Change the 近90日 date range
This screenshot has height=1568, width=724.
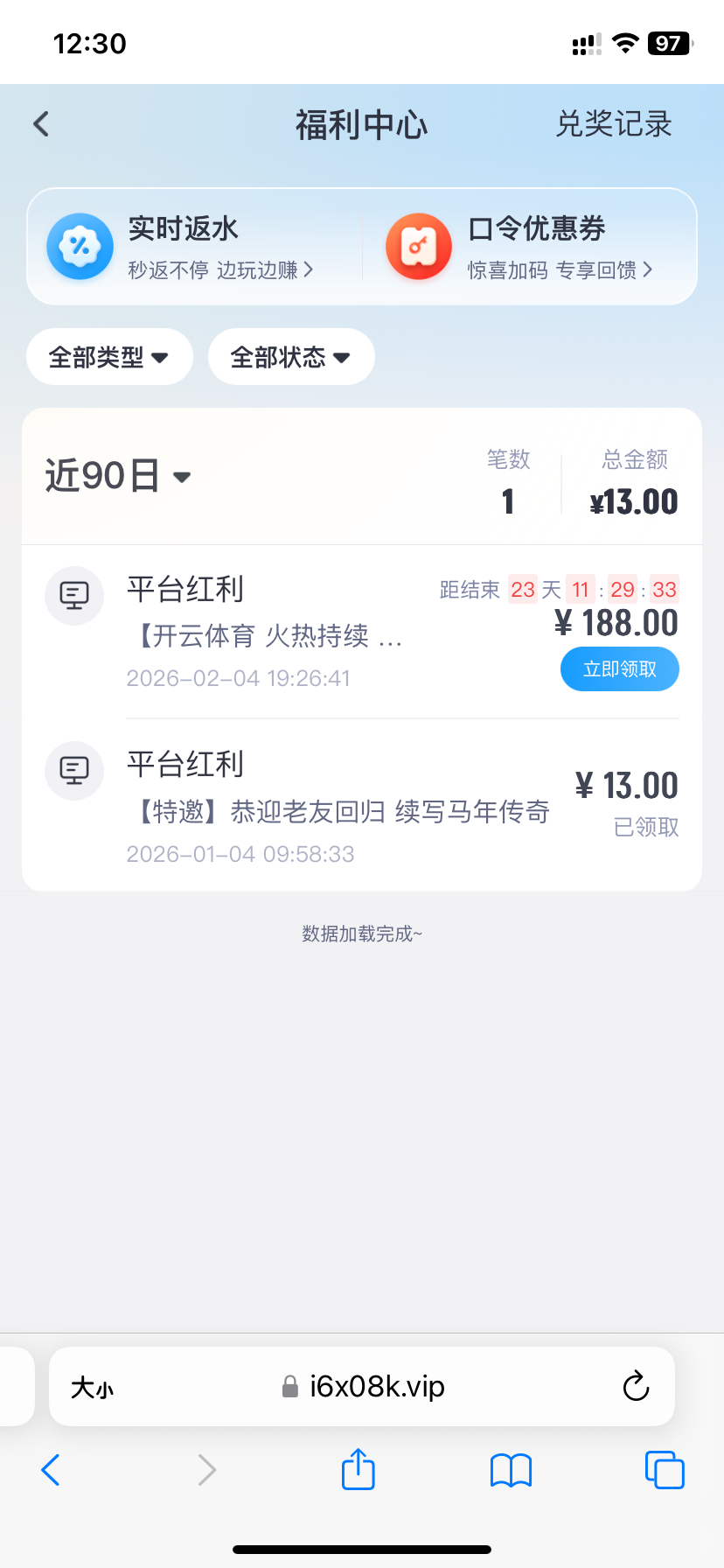(x=118, y=477)
